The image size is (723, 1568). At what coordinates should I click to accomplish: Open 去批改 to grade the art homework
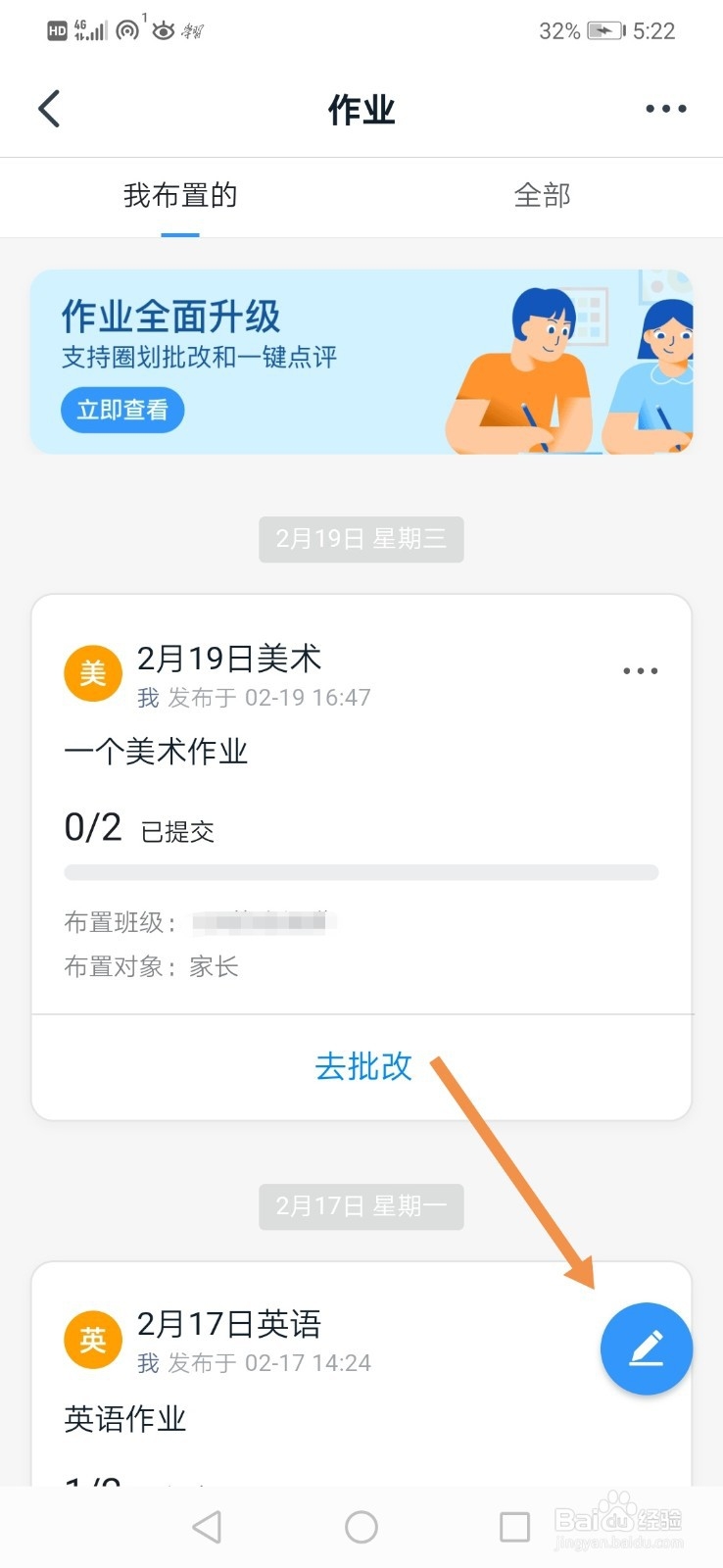361,1066
